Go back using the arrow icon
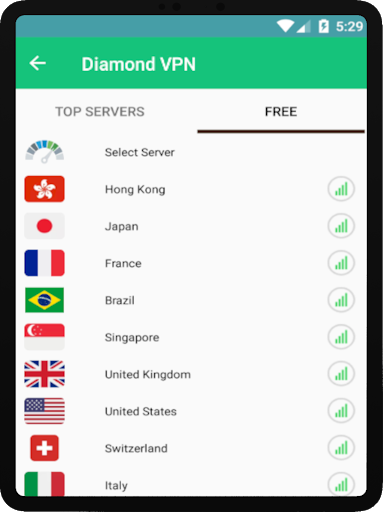The width and height of the screenshot is (383, 512). point(38,63)
